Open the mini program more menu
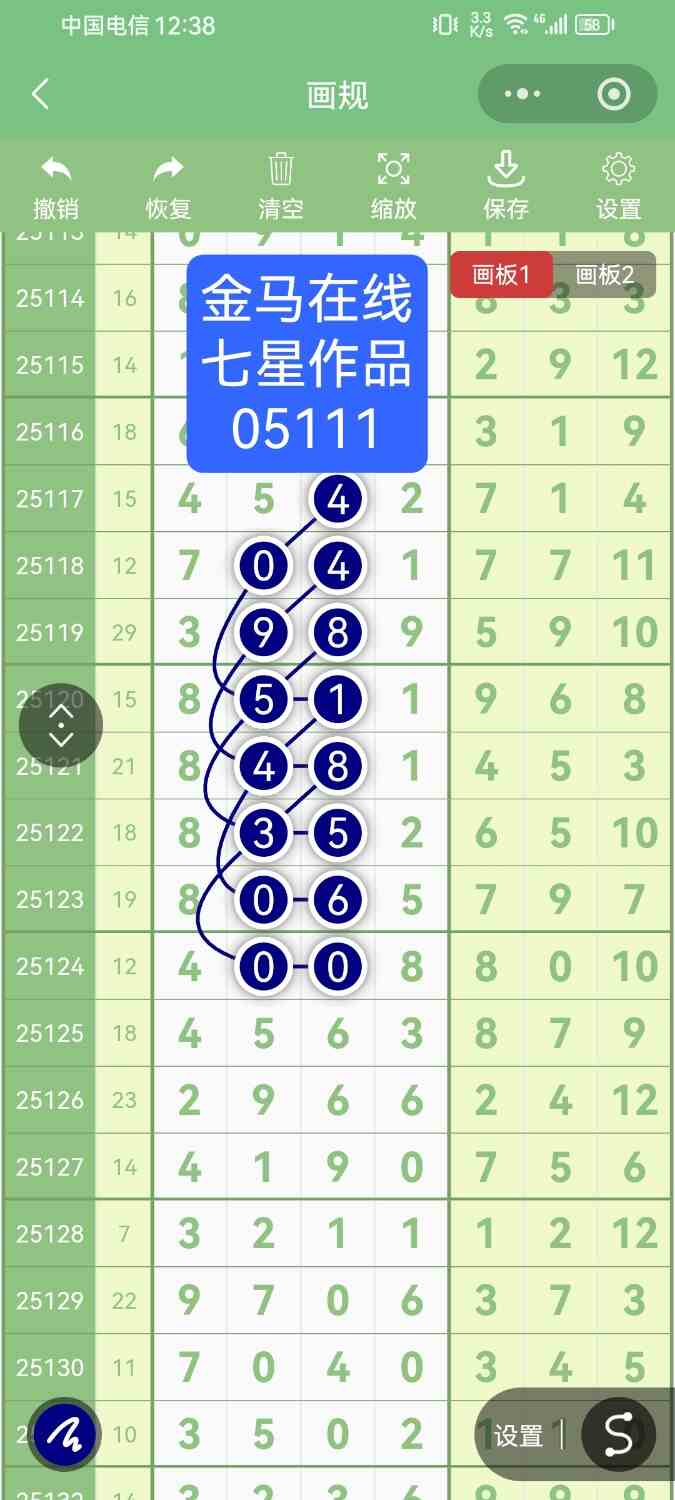675x1500 pixels. point(523,95)
